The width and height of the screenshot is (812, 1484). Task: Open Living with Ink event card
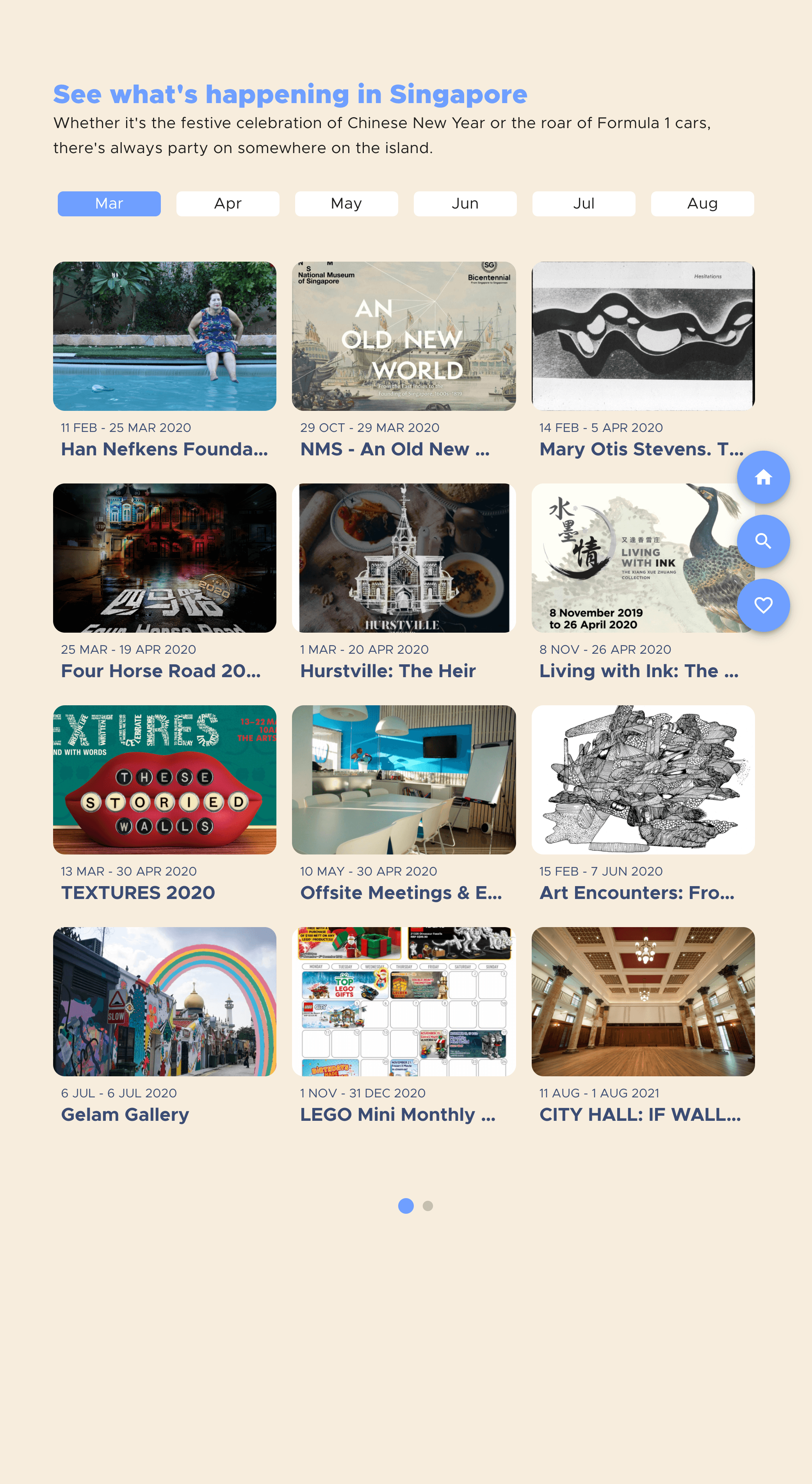click(634, 558)
